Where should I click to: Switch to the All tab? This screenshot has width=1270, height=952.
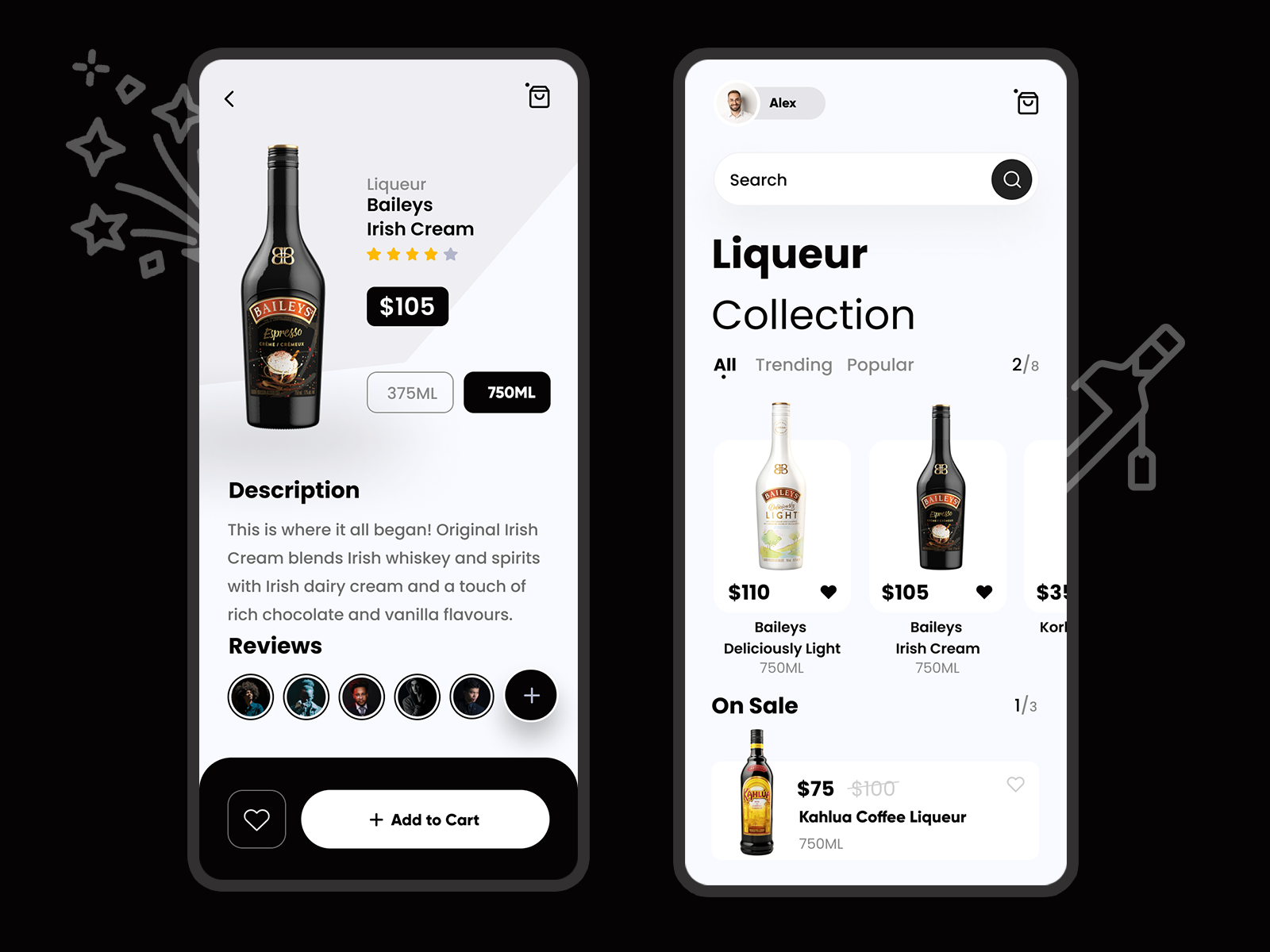[725, 365]
